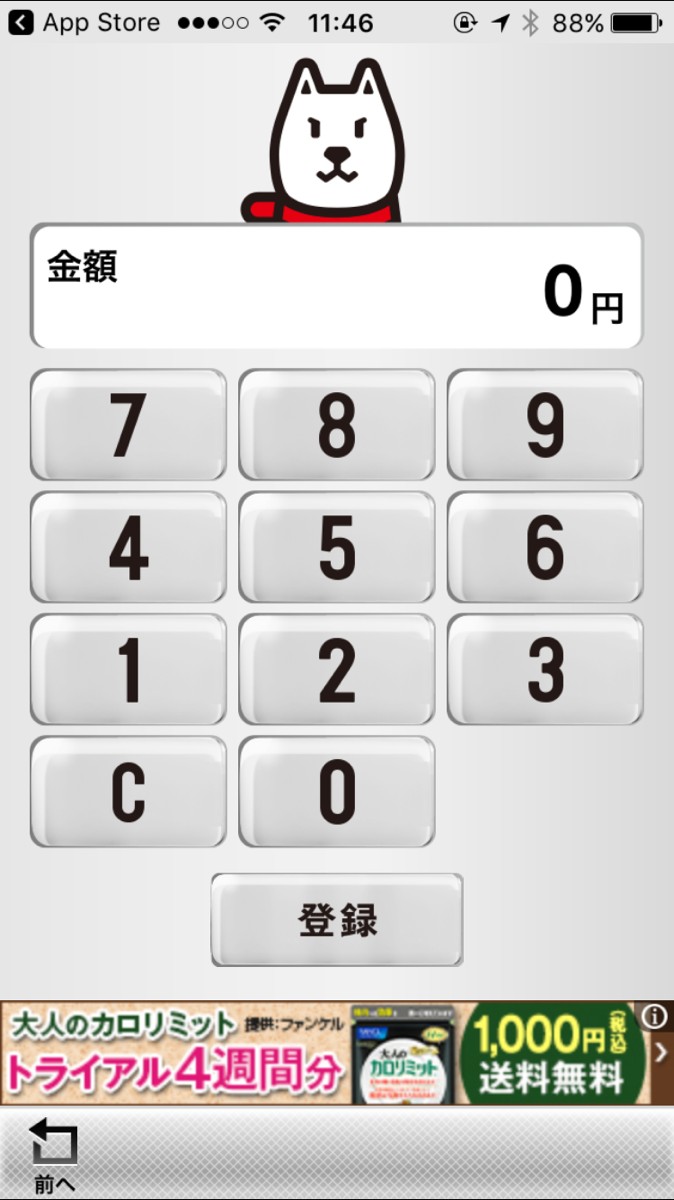Tap the 1 key

tap(129, 669)
